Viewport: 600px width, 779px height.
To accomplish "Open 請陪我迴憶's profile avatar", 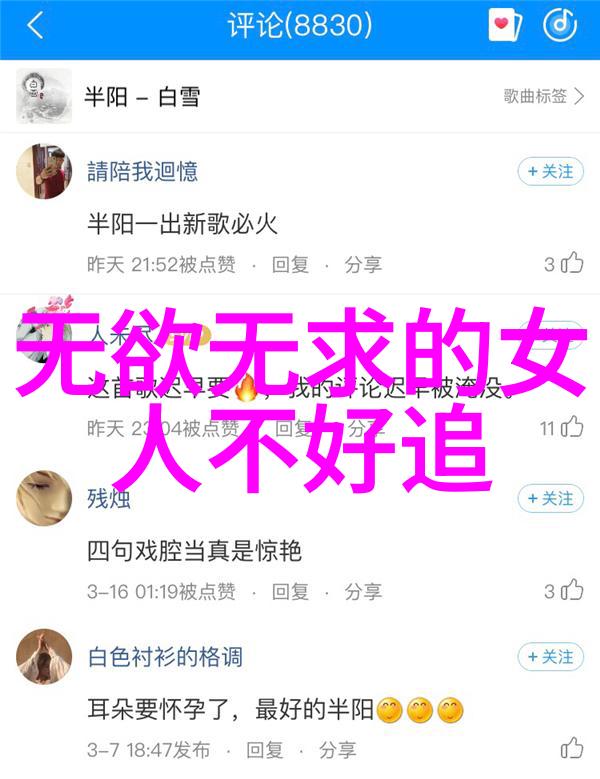I will (x=43, y=170).
